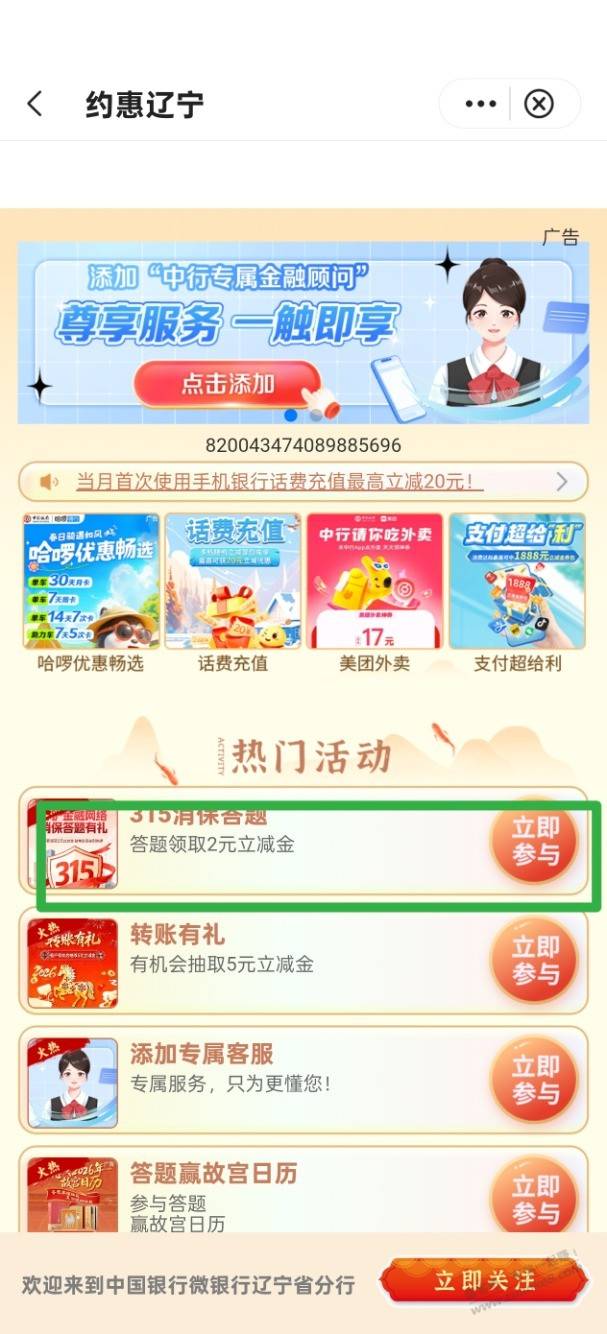Viewport: 607px width, 1334px height.
Task: Go back from 约惠辽宁 page
Action: pos(35,104)
